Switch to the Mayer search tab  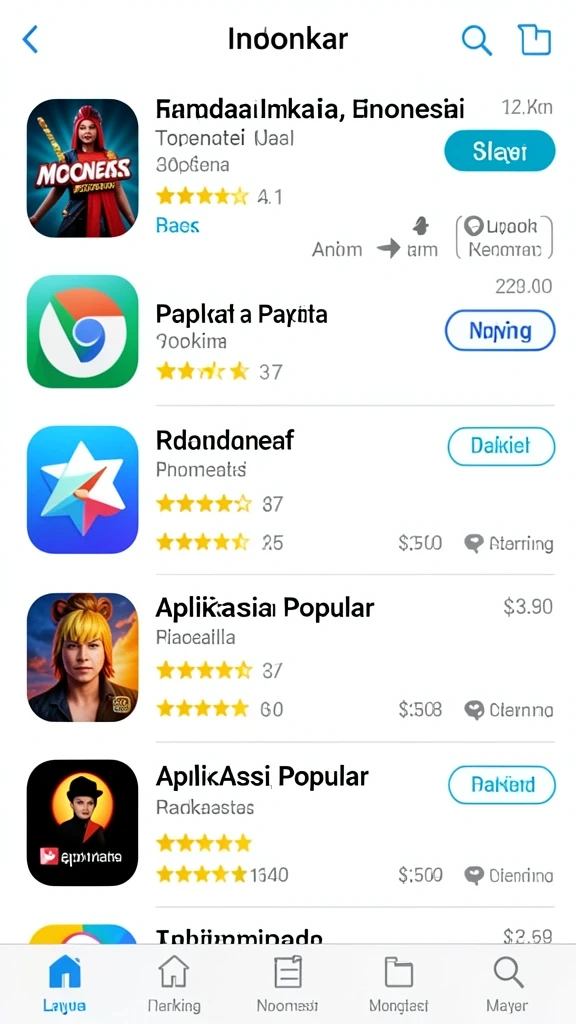507,984
